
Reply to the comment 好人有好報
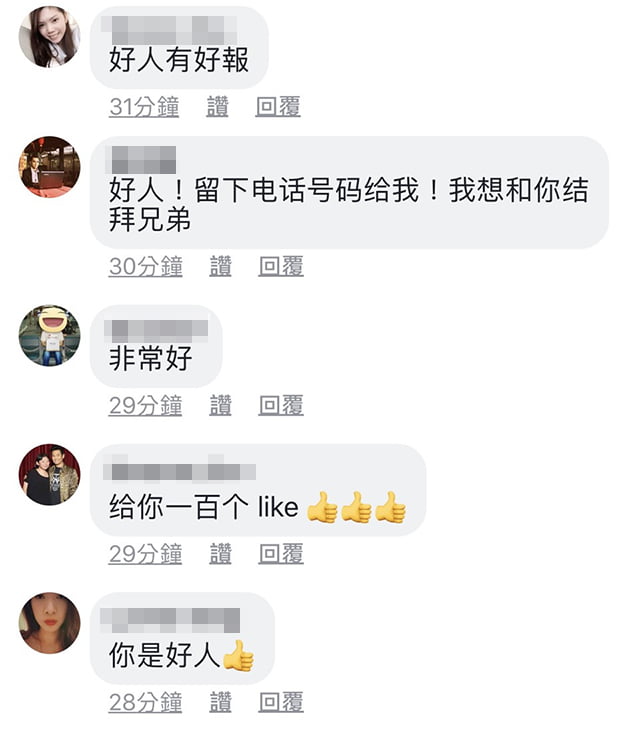[x=277, y=107]
